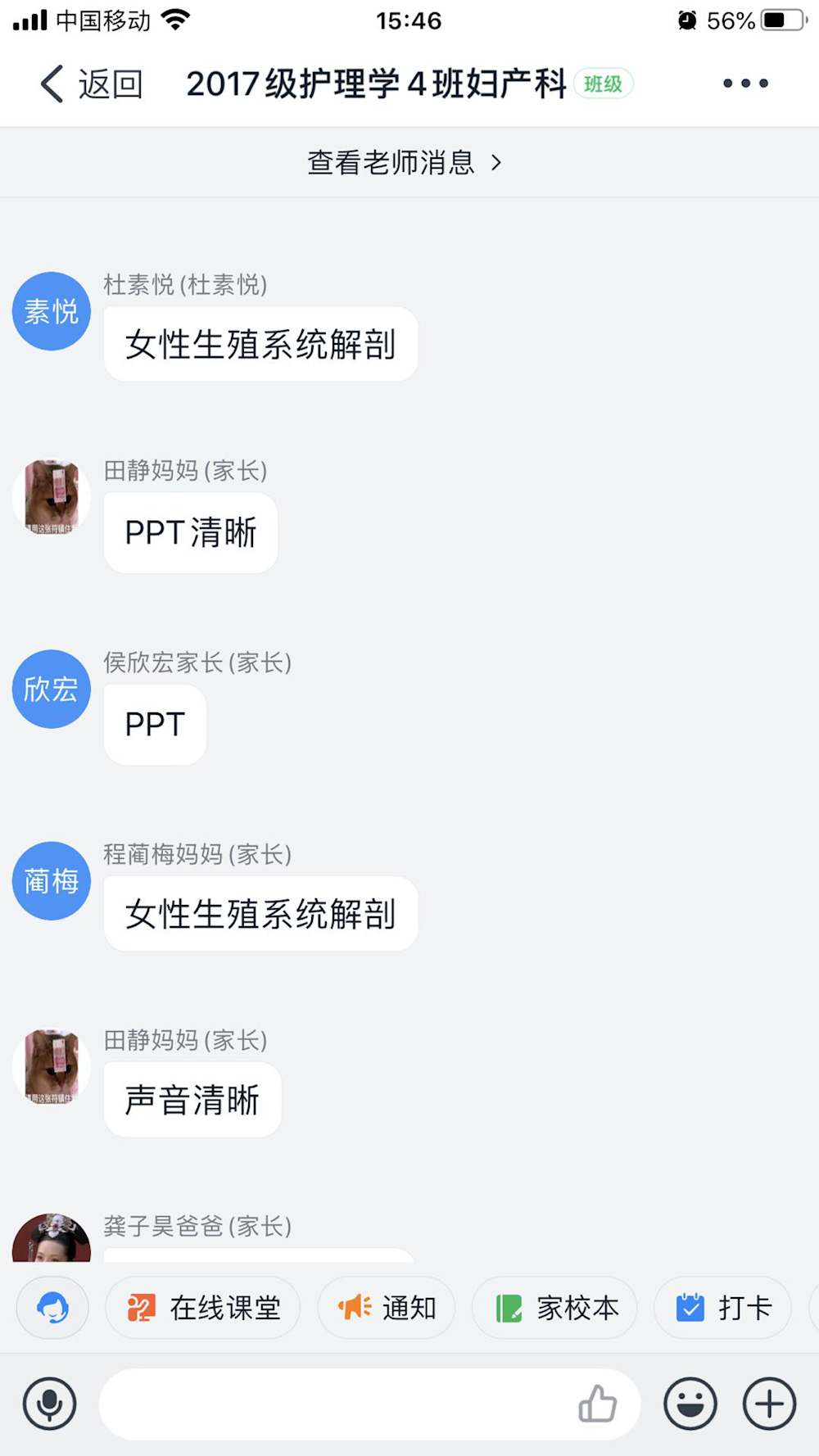Open the emoji picker
Image resolution: width=819 pixels, height=1456 pixels.
[x=690, y=1404]
